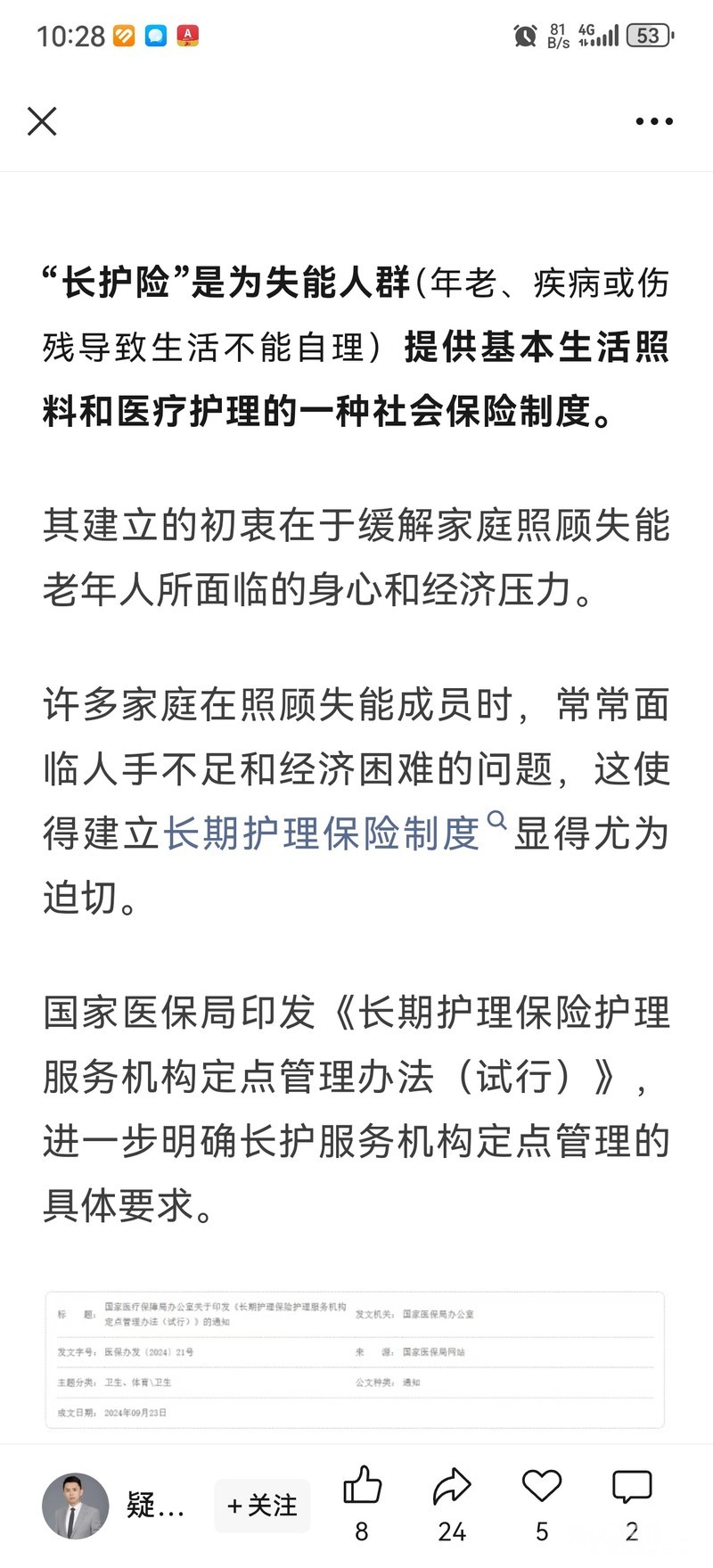713x1568 pixels.
Task: Follow the author with +关注
Action: click(262, 1506)
